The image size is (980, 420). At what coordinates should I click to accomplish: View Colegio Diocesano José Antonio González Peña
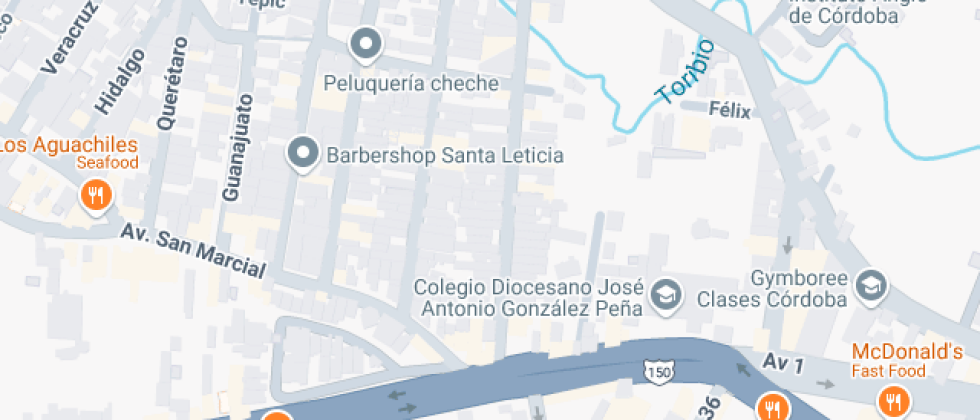click(x=662, y=294)
